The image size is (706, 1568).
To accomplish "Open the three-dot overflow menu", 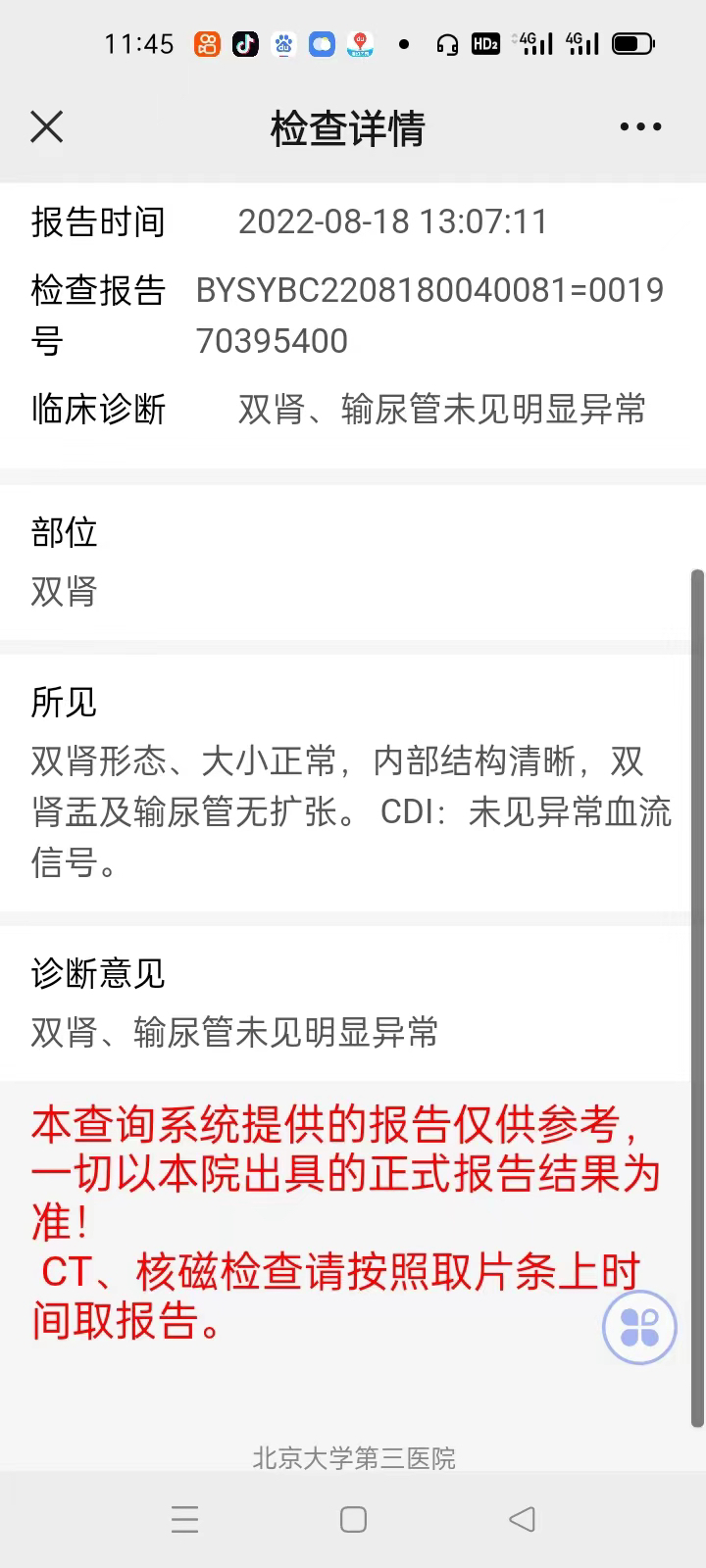I will [640, 127].
